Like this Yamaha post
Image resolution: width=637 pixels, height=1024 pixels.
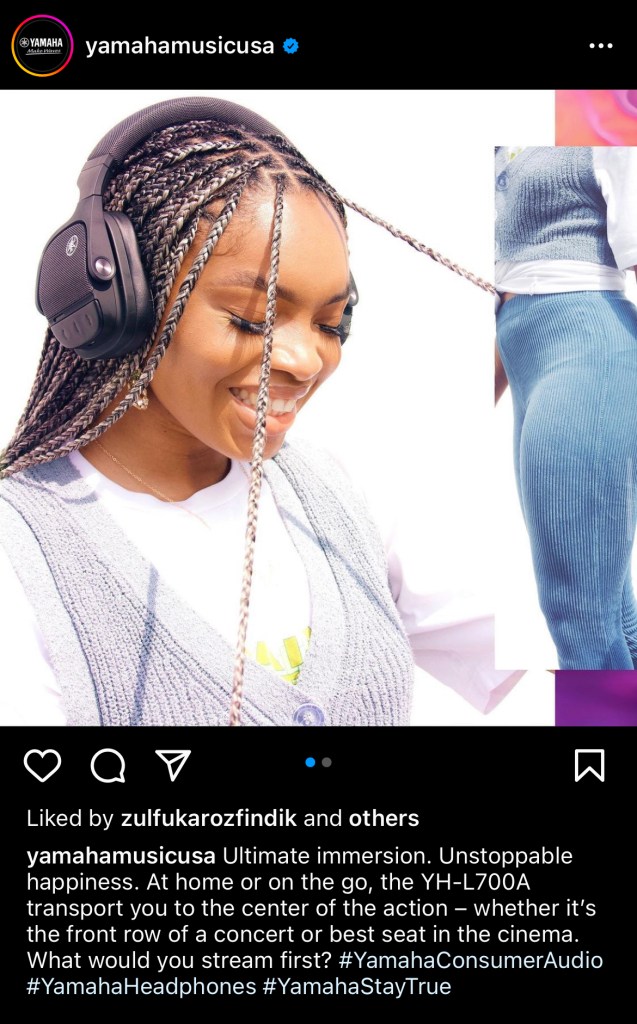42,766
